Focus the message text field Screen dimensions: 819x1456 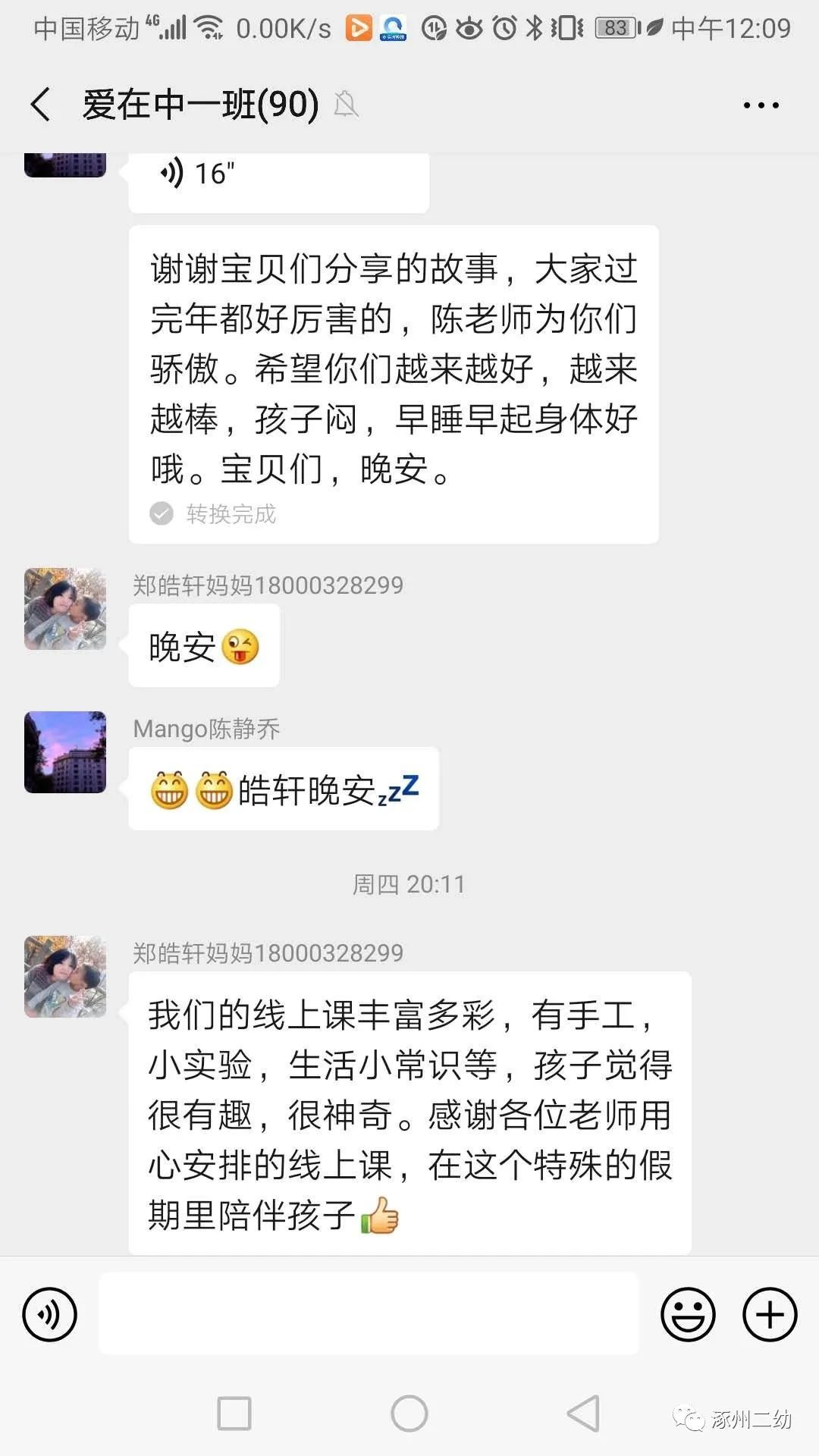coord(369,1314)
